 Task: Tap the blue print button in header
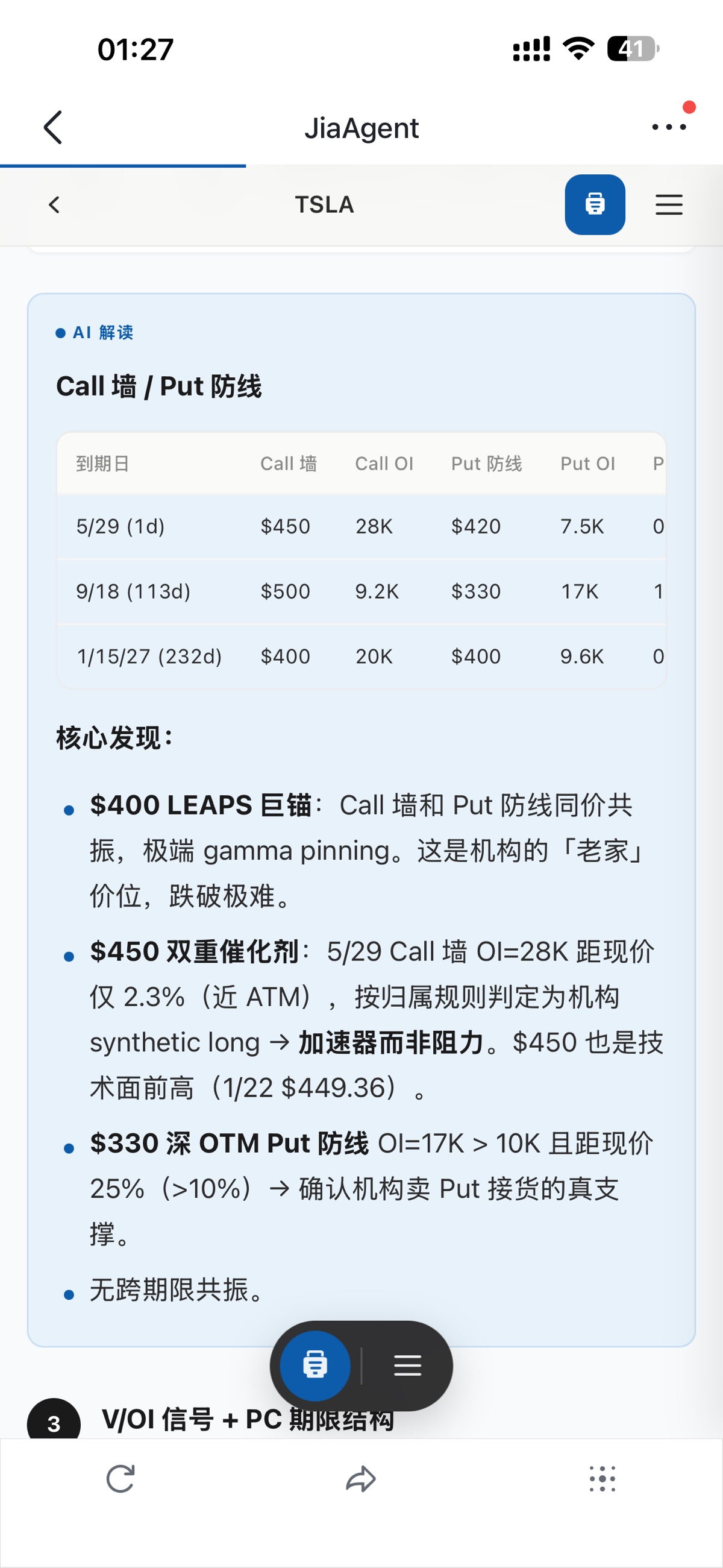pyautogui.click(x=595, y=204)
